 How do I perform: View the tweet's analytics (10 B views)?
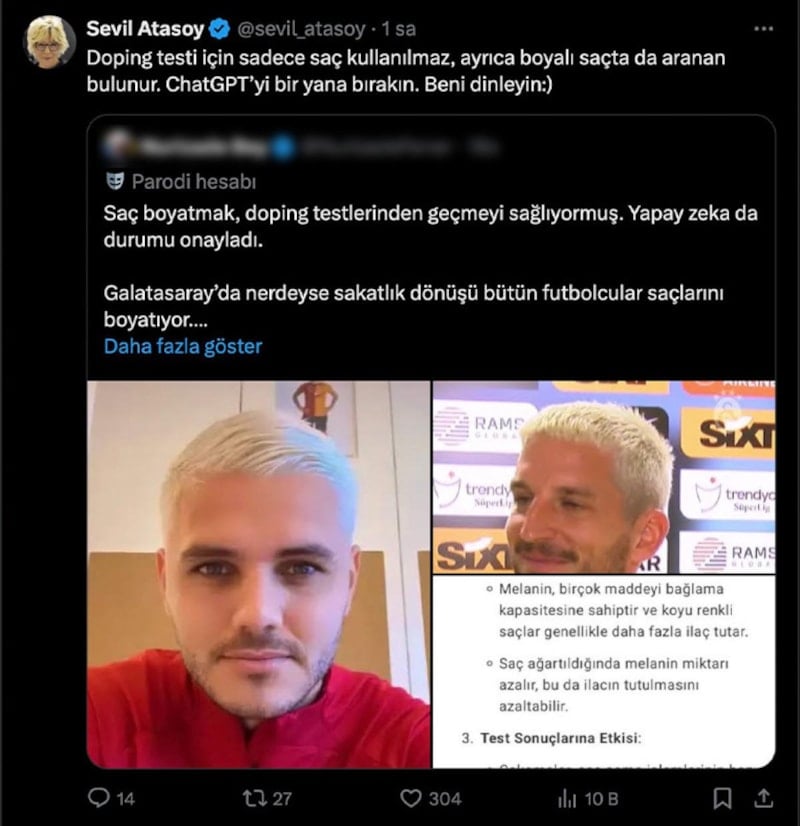pyautogui.click(x=567, y=797)
